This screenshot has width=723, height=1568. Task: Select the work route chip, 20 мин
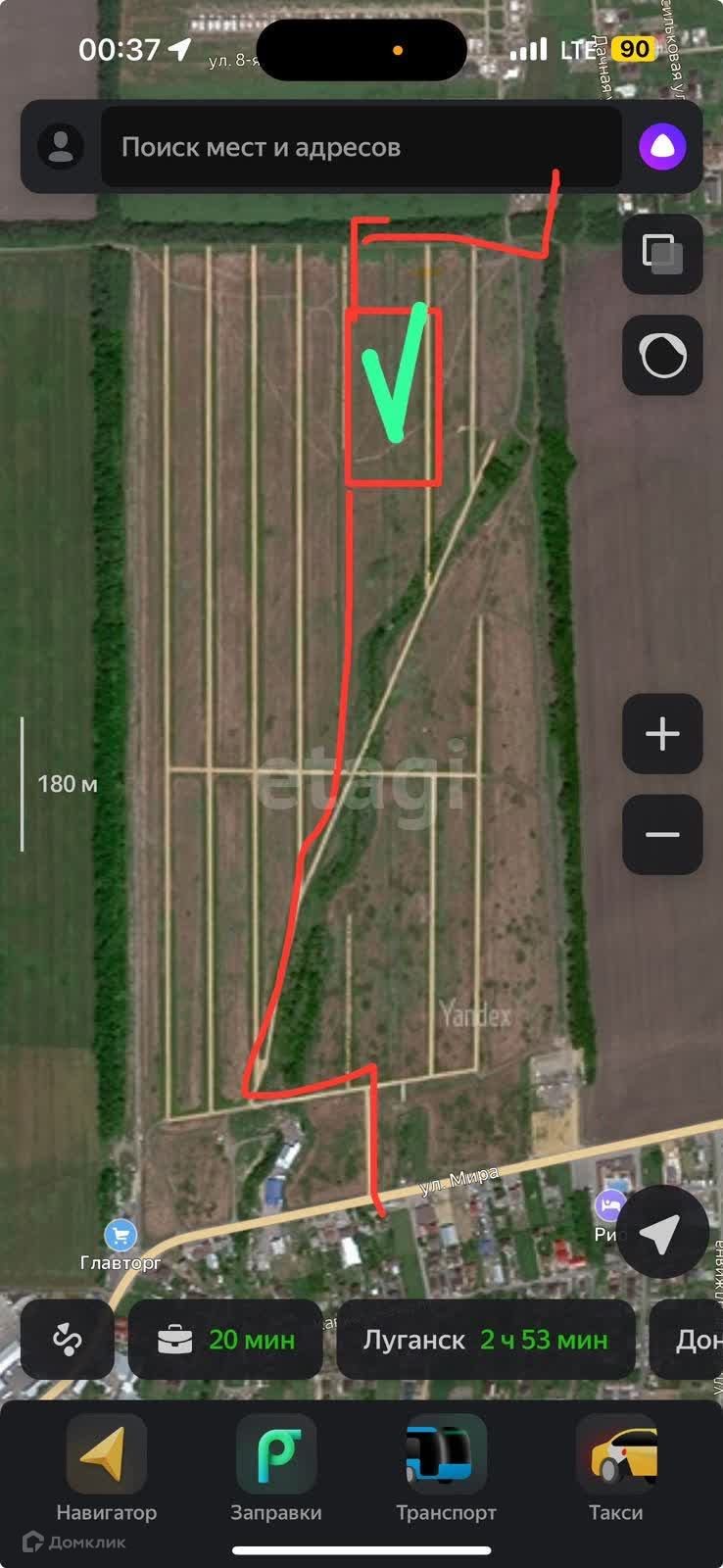226,1339
